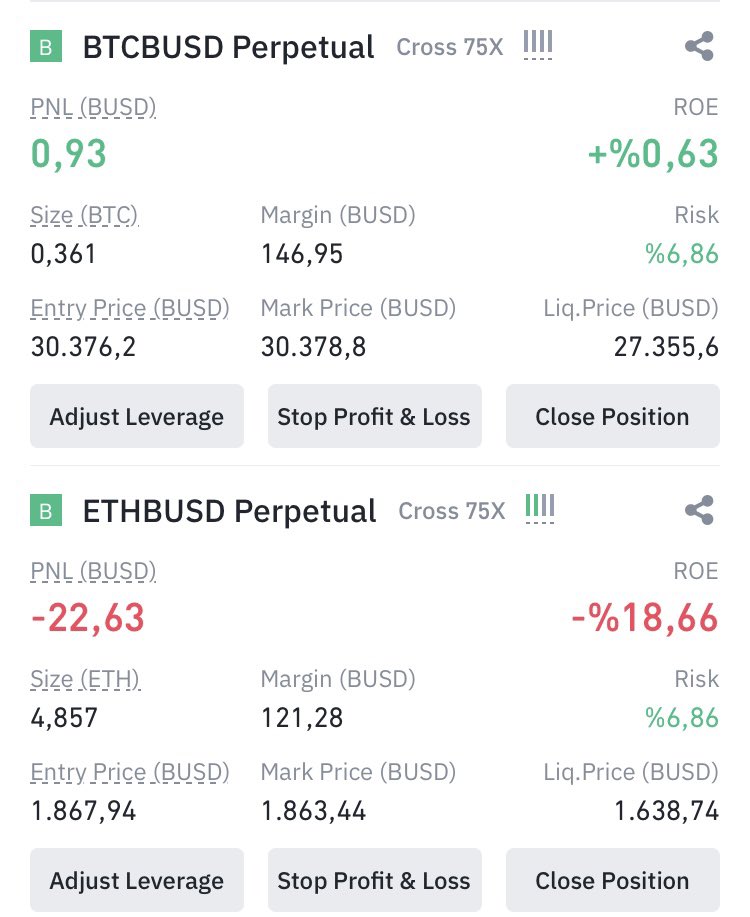Adjust Leverage for BTCBUSD position
Screen dimensions: 750x917
(137, 417)
